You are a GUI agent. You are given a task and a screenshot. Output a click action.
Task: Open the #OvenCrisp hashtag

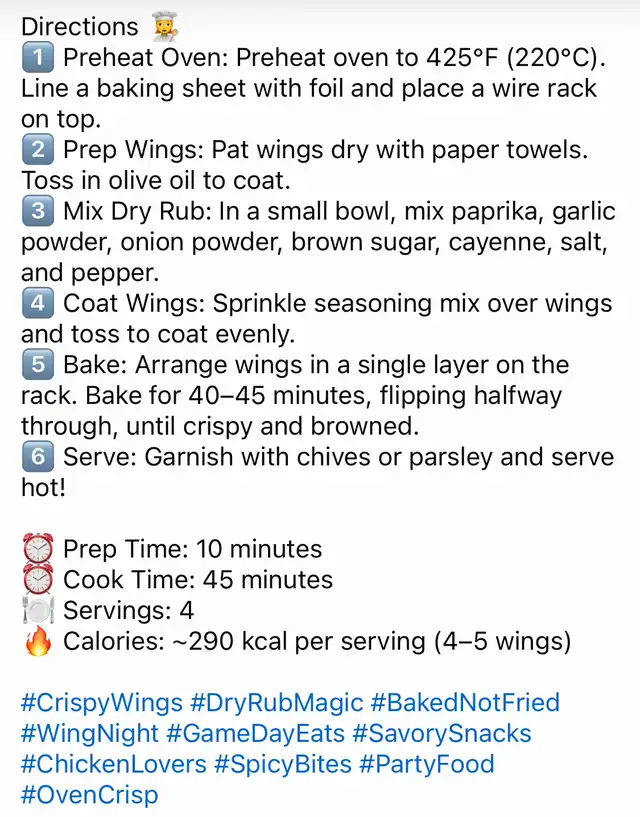coord(89,796)
